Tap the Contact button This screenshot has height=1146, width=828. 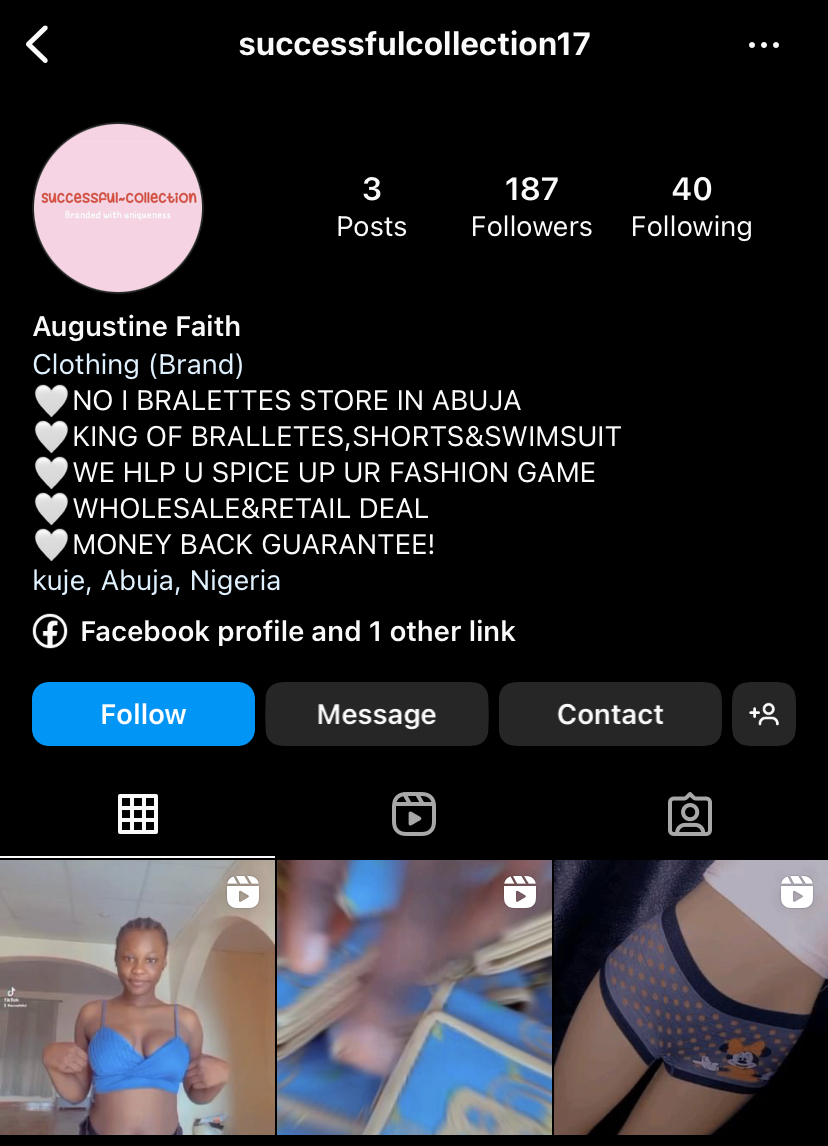point(610,714)
